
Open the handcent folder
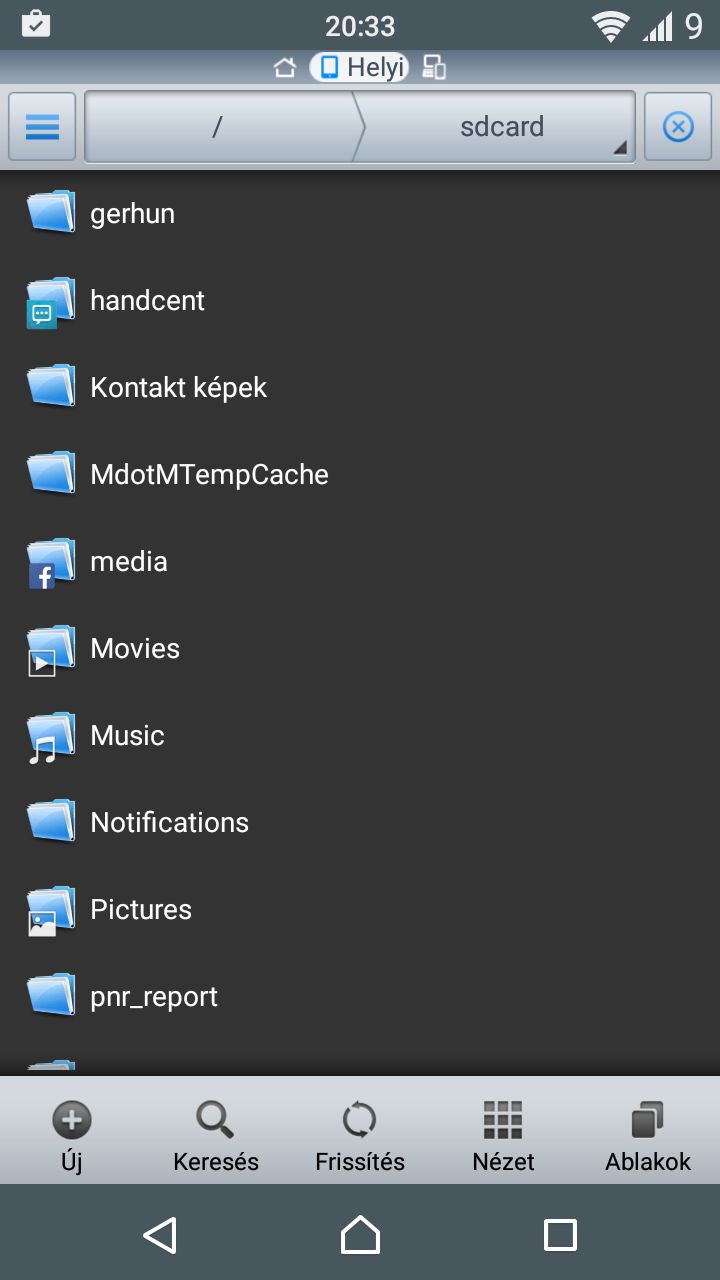point(360,300)
